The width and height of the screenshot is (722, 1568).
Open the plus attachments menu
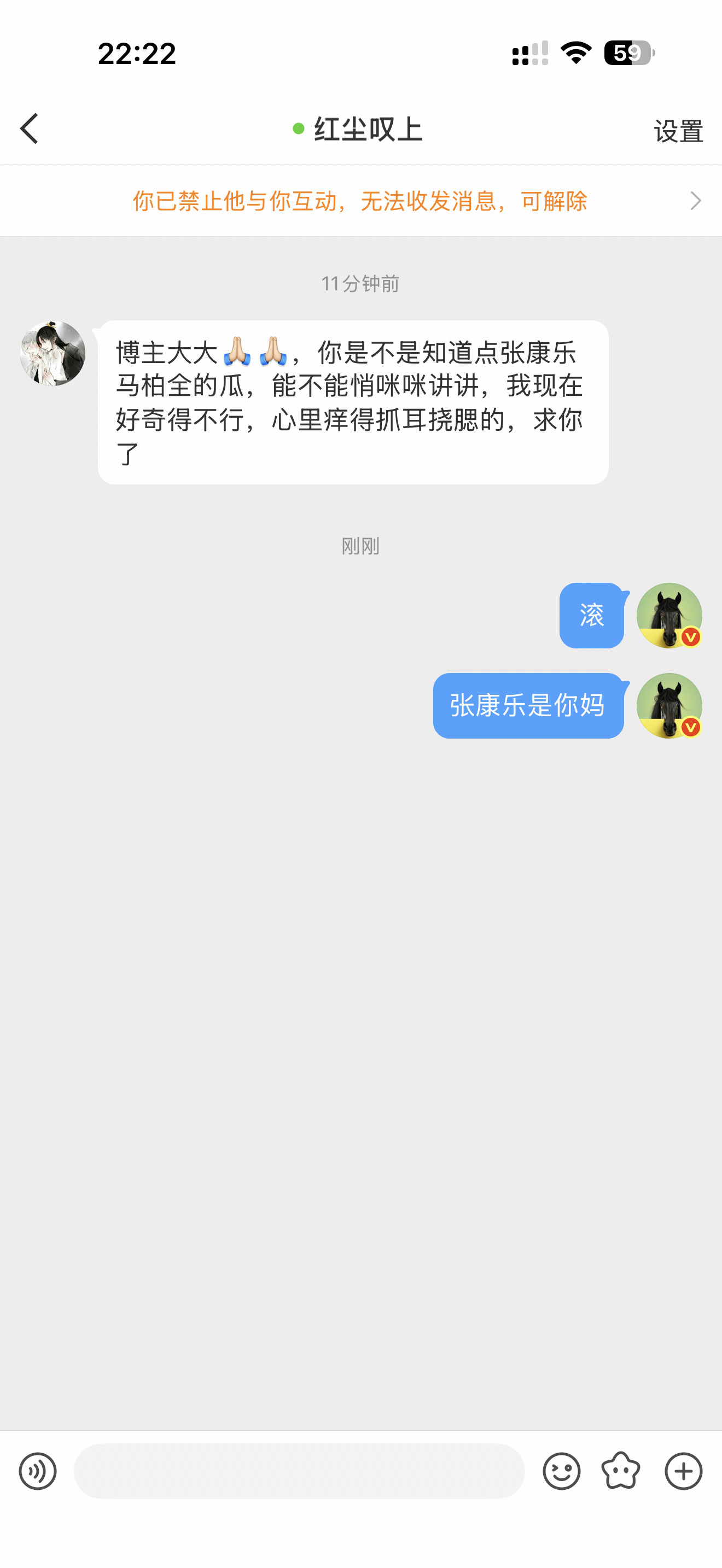[683, 1471]
